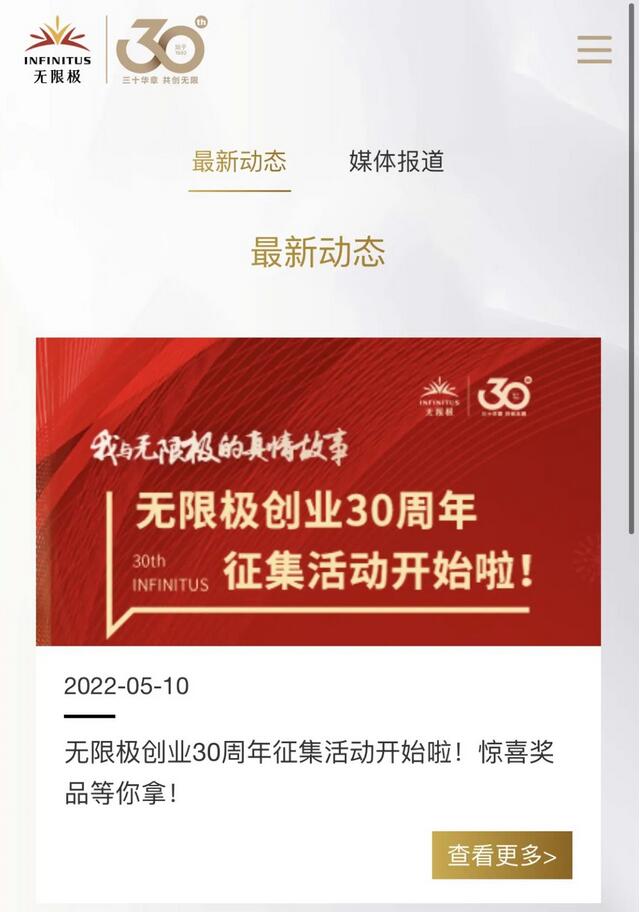Screen dimensions: 640x912
Task: Open the 30周年征集活动 banner card
Action: (318, 492)
